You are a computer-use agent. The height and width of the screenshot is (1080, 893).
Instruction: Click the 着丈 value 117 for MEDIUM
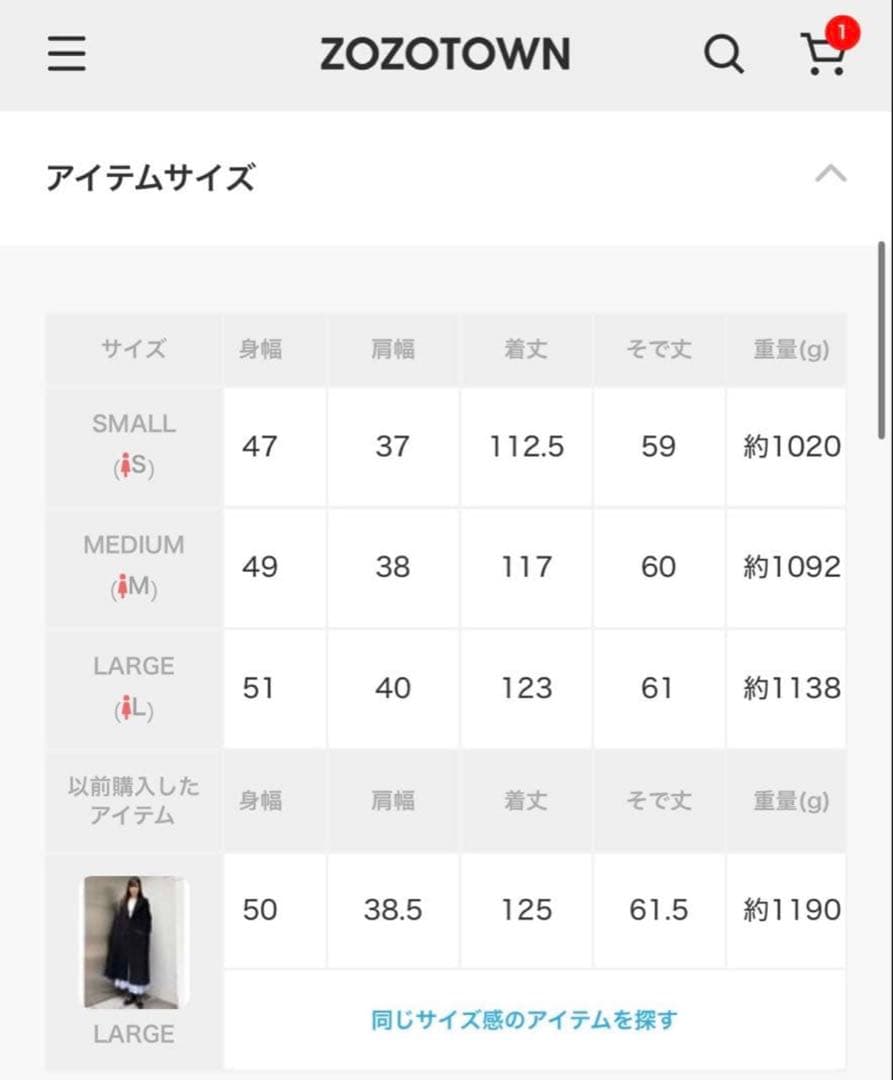pos(527,567)
